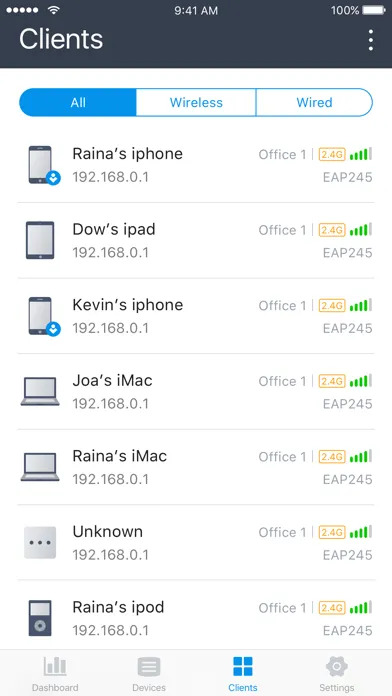
Task: Select the Clients tab
Action: [x=243, y=673]
